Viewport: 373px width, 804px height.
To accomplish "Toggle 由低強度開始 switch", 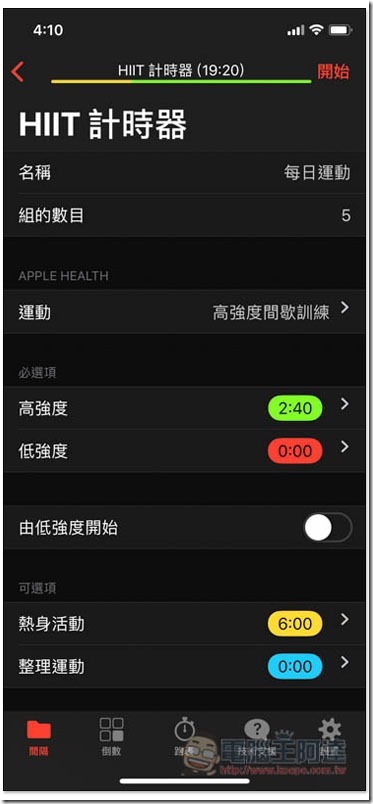I will coord(327,528).
